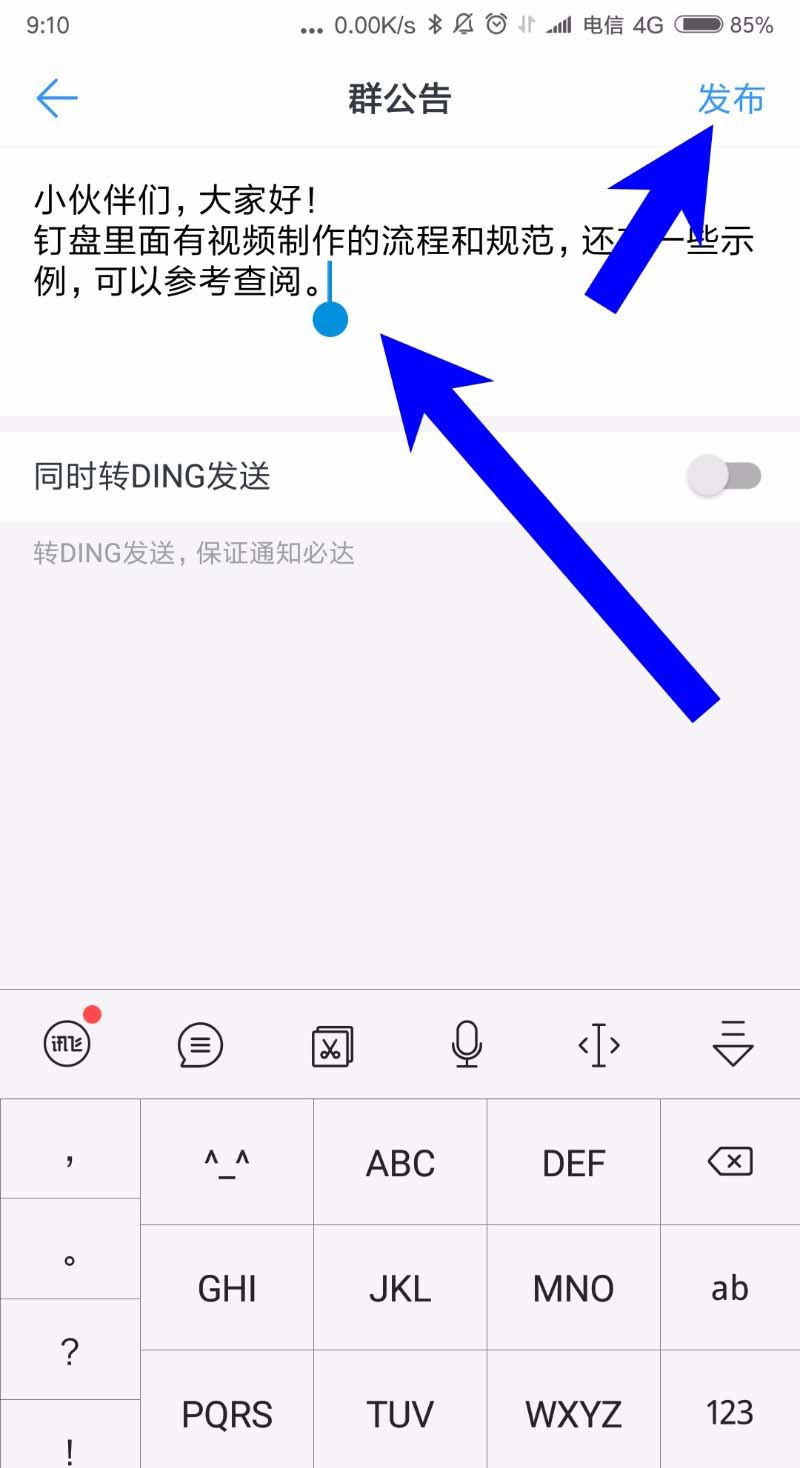Viewport: 800px width, 1468px height.
Task: Tap the ^_^ emoticon key
Action: tap(227, 1162)
